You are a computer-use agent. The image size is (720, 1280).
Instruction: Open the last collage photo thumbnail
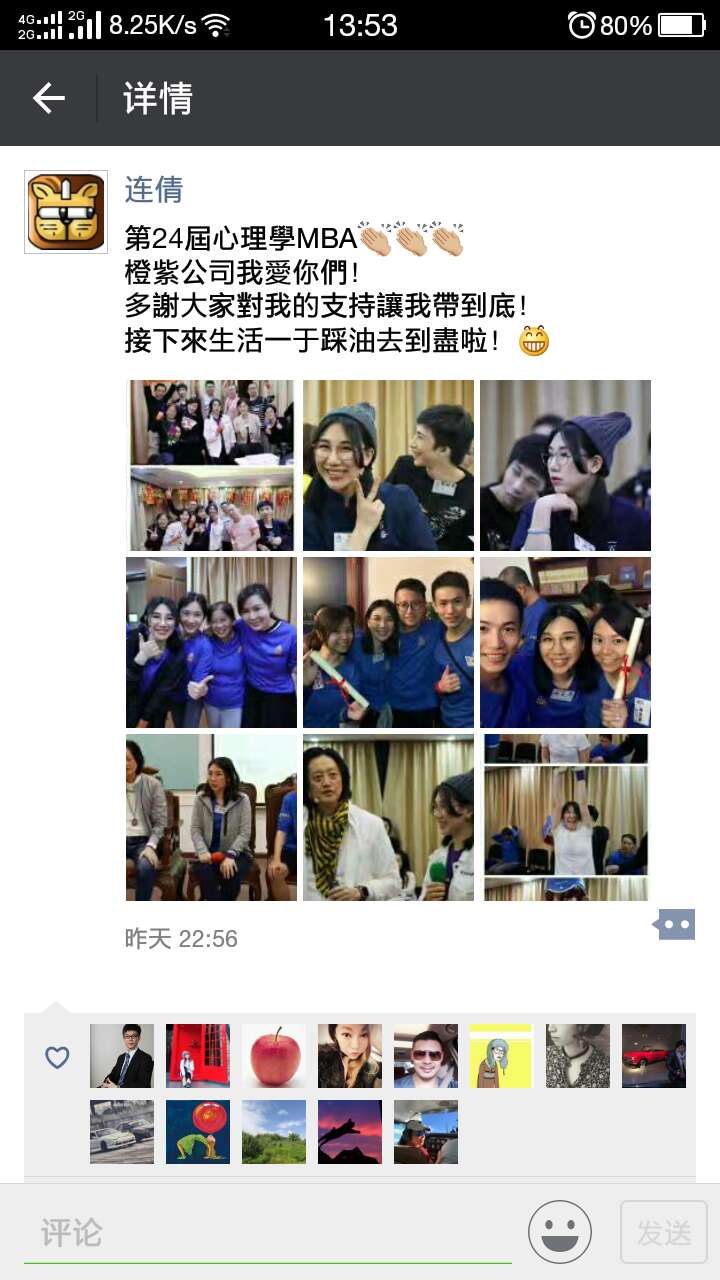coord(565,818)
